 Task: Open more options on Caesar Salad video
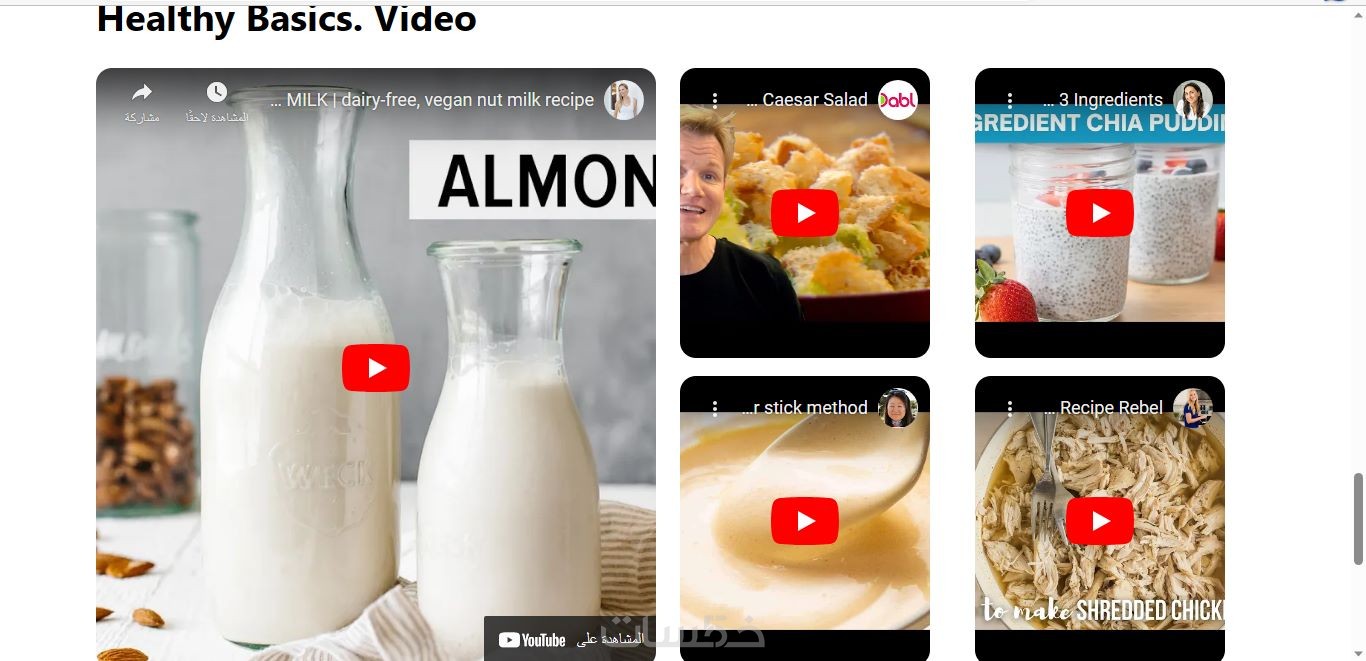pos(715,100)
